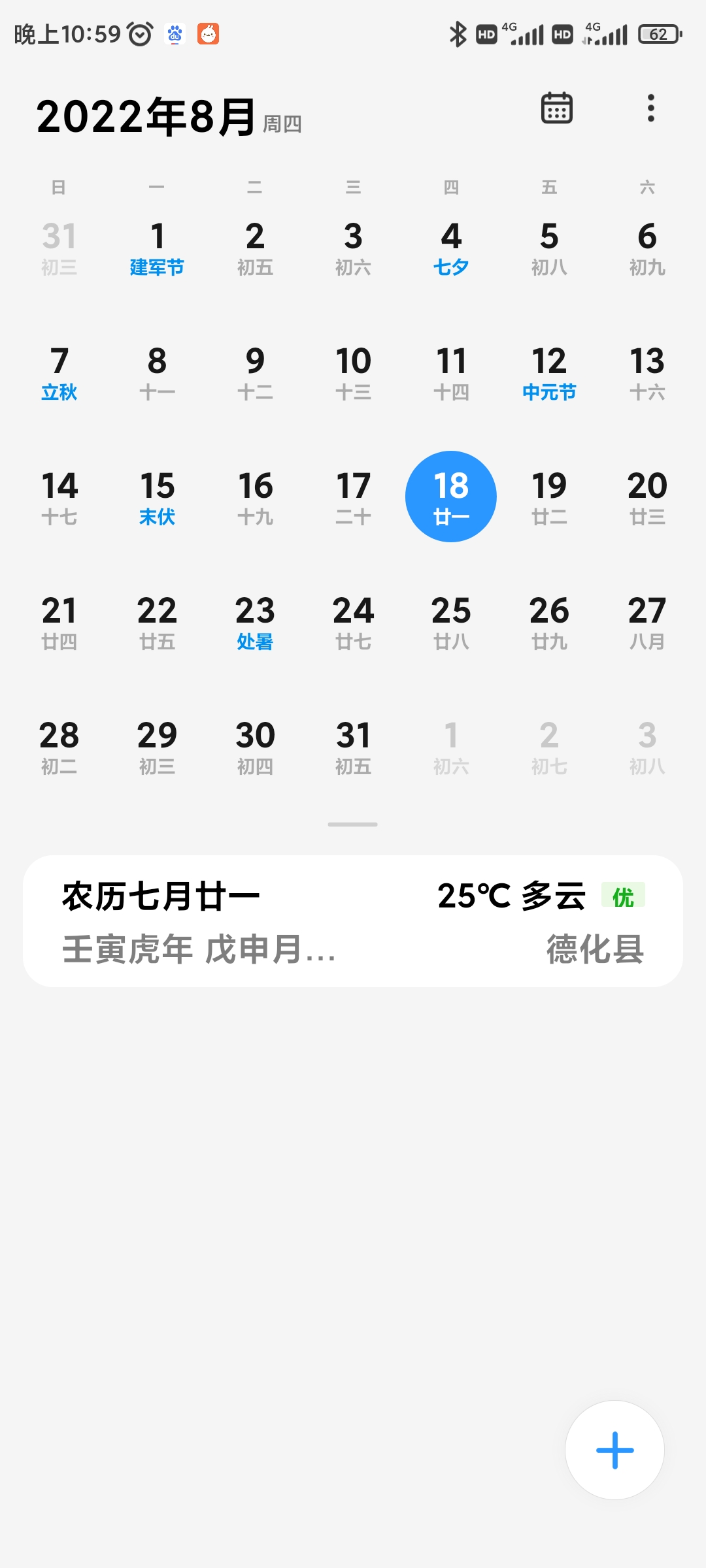
Task: Tap the 2022年8月 month title
Action: (146, 116)
